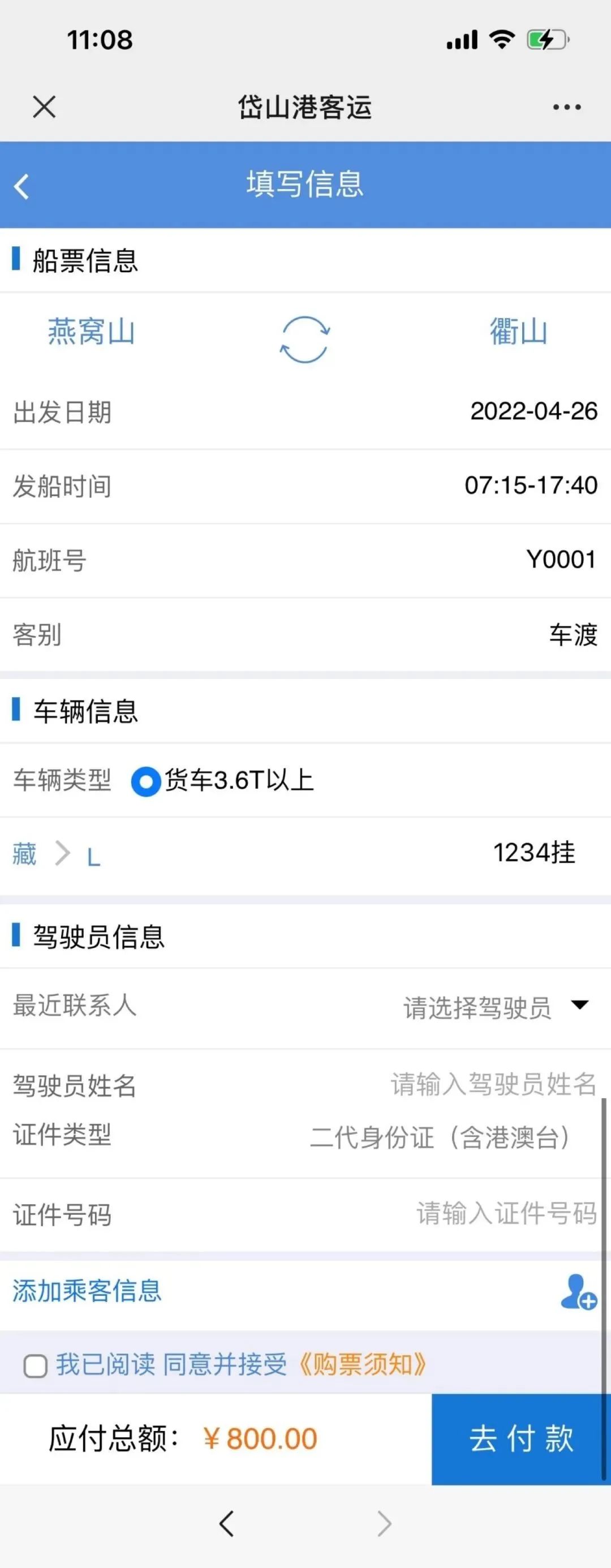611x1568 pixels.
Task: Swap departure and destination ports
Action: (x=304, y=339)
